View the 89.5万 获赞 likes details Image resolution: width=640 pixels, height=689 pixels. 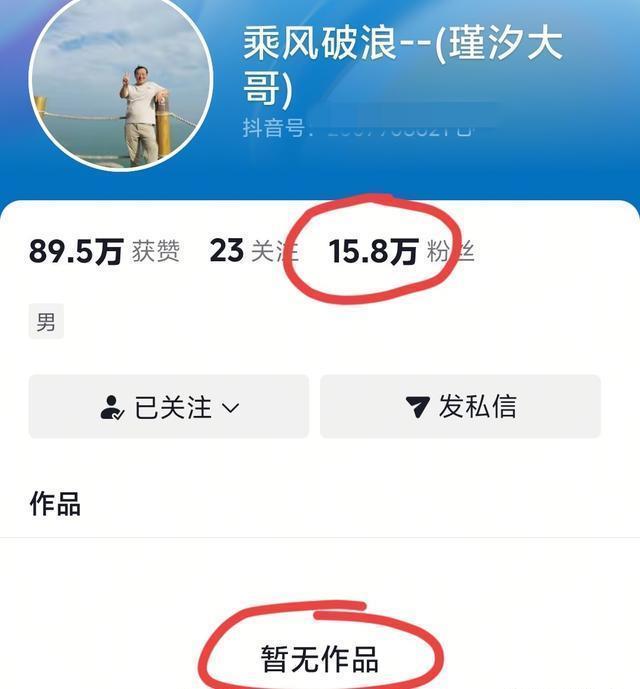pos(104,252)
